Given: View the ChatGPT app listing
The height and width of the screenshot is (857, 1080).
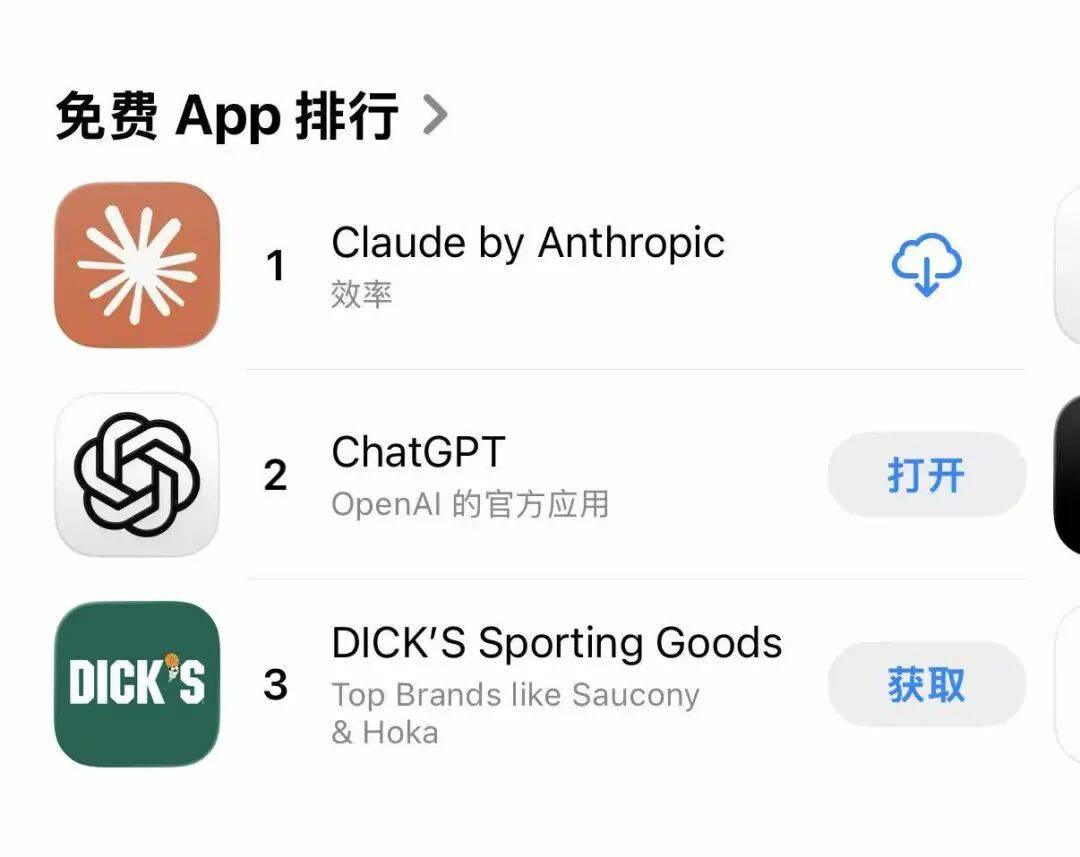Looking at the screenshot, I should click(x=418, y=453).
